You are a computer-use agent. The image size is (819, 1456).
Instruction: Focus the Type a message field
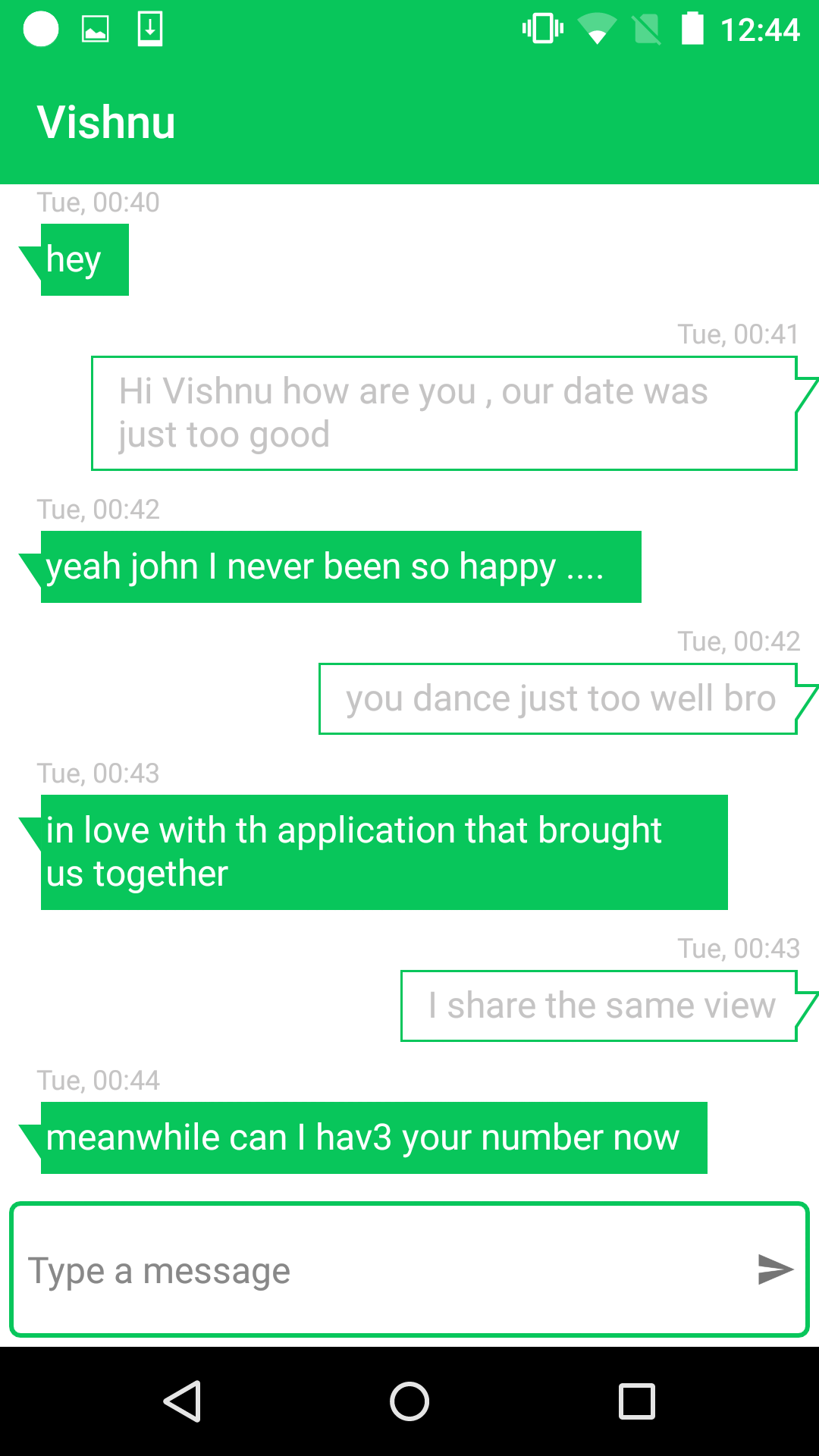click(x=379, y=1270)
